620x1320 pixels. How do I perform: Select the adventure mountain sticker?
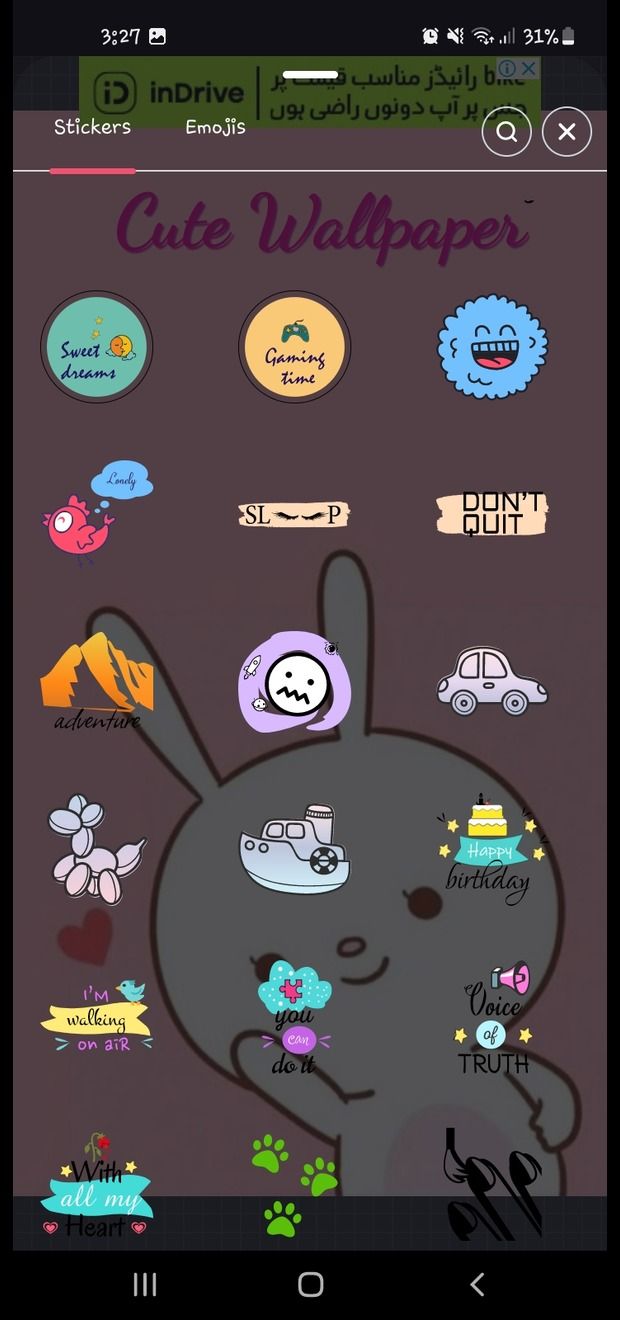coord(96,681)
